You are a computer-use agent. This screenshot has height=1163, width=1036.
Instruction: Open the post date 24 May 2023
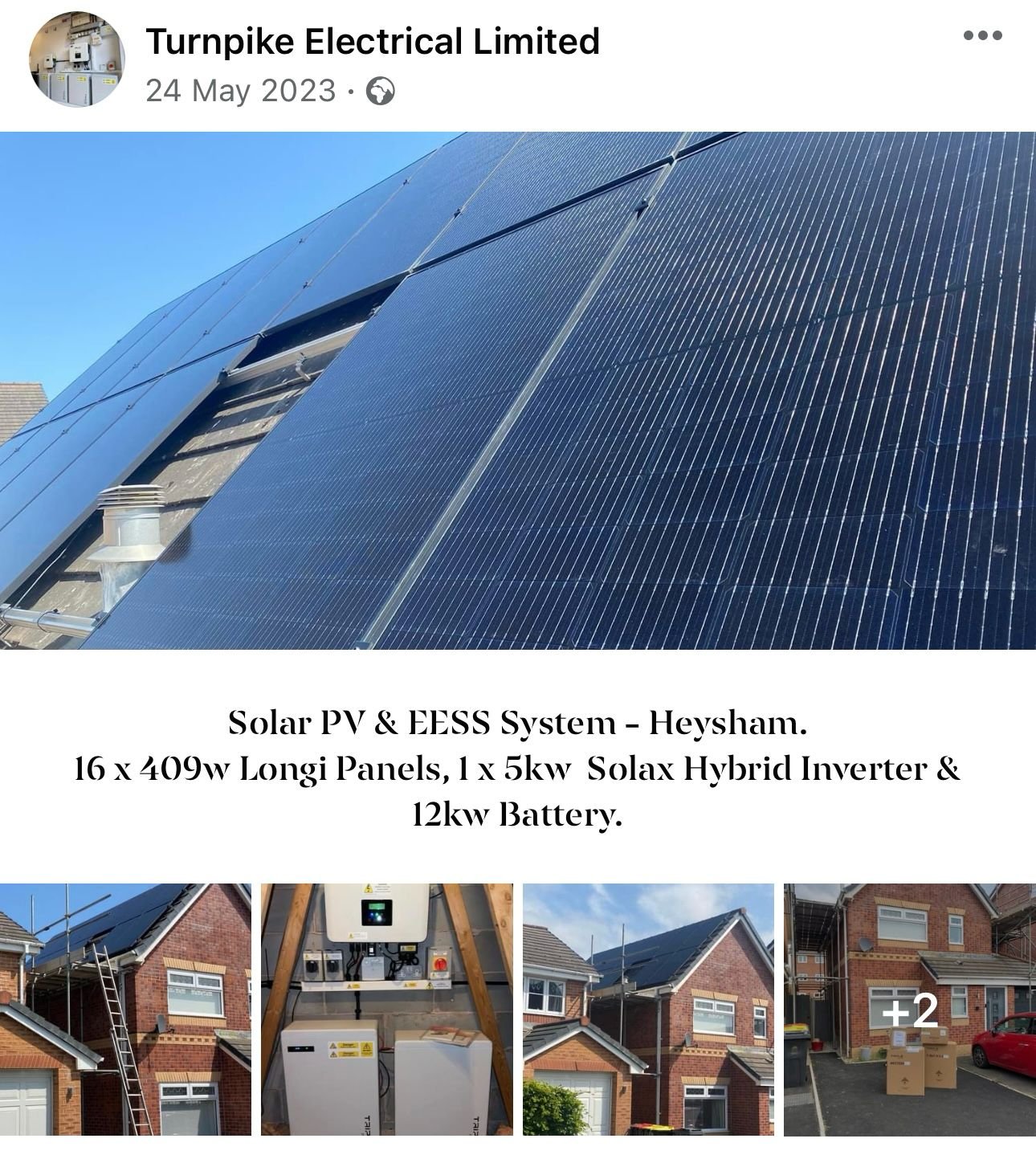(x=241, y=90)
